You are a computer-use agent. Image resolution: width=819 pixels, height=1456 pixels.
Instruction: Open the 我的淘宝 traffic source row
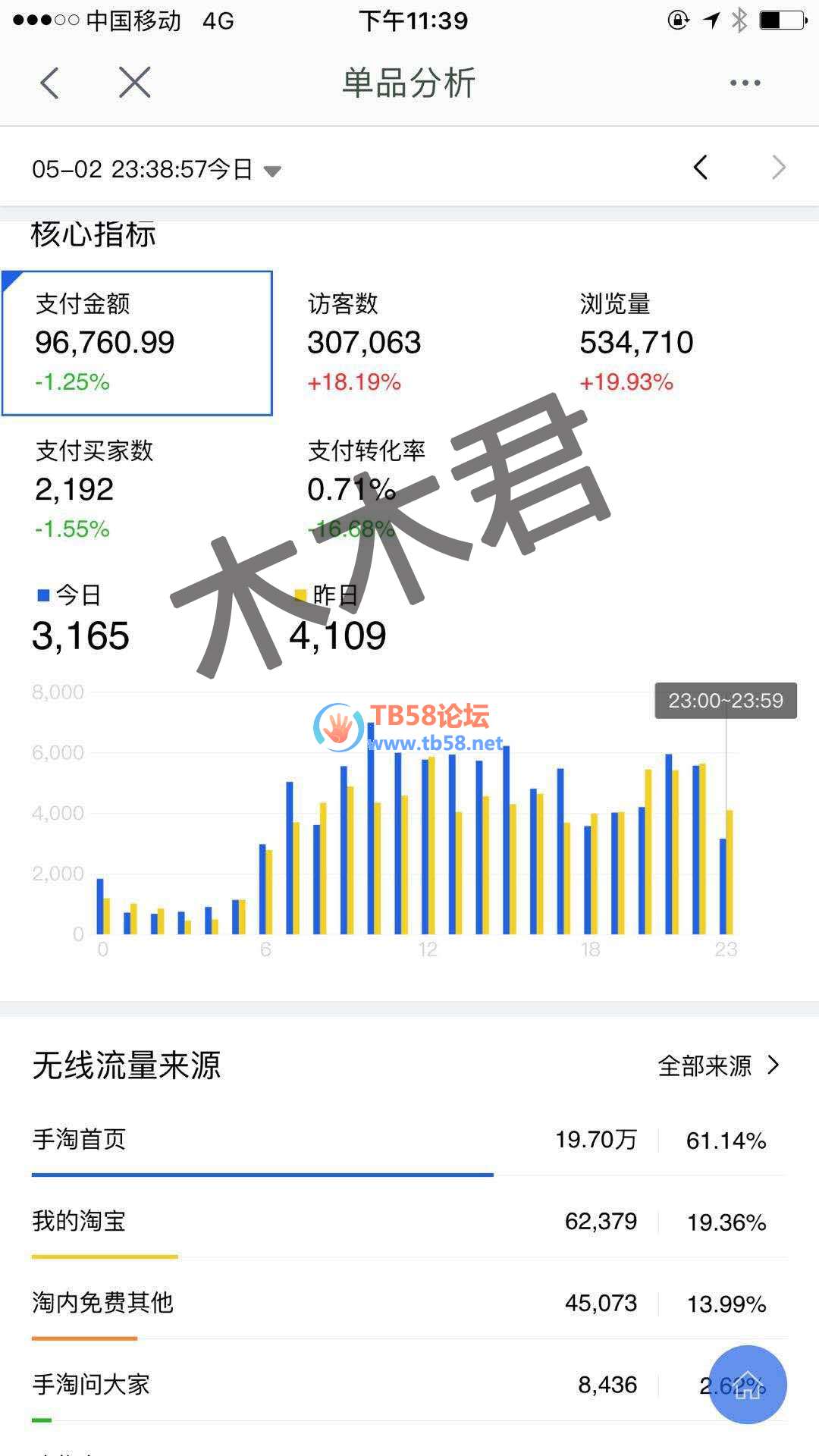coord(409,1222)
